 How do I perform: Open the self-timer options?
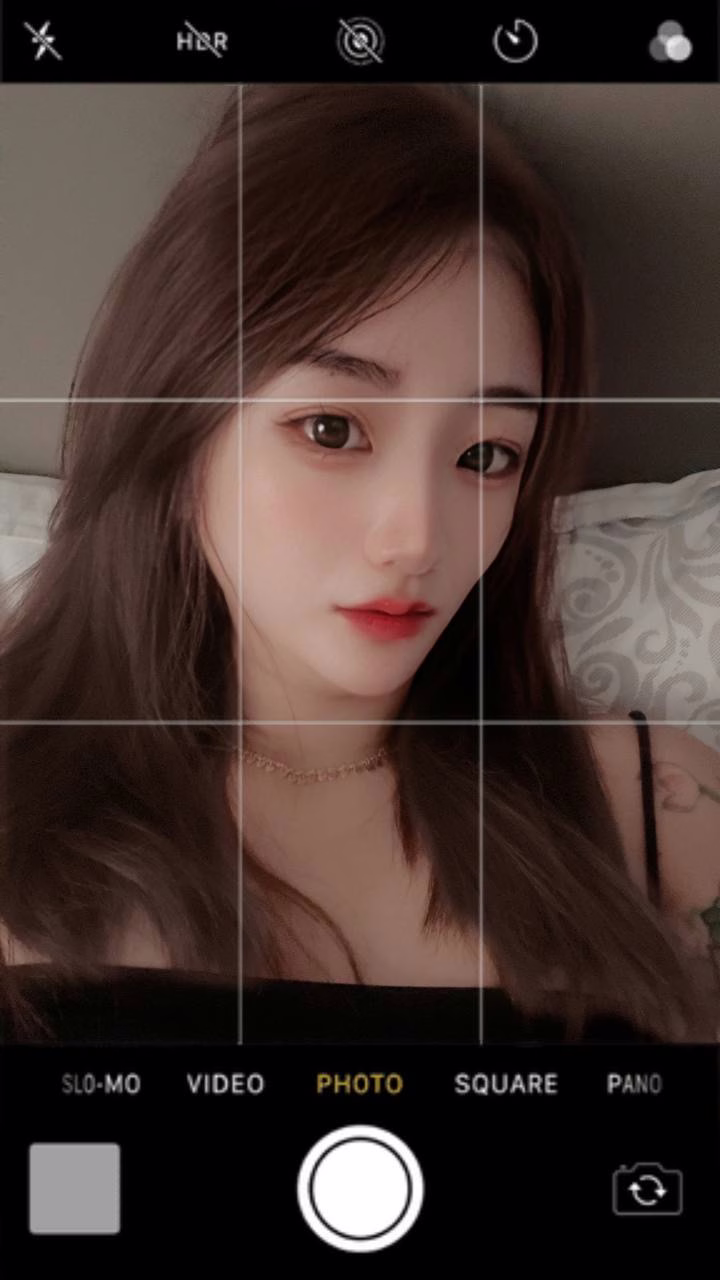[515, 42]
